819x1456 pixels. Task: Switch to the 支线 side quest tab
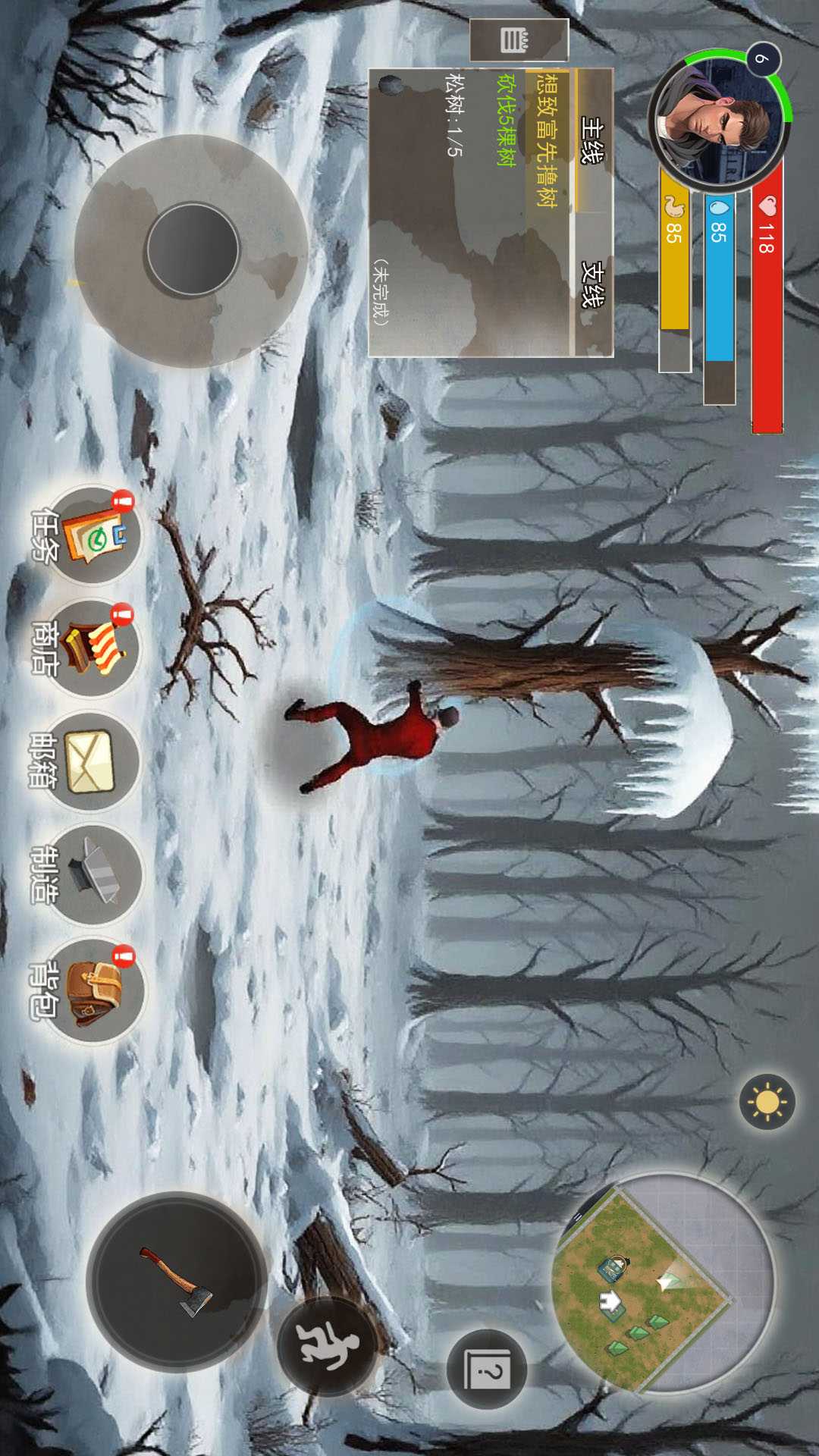pyautogui.click(x=593, y=284)
